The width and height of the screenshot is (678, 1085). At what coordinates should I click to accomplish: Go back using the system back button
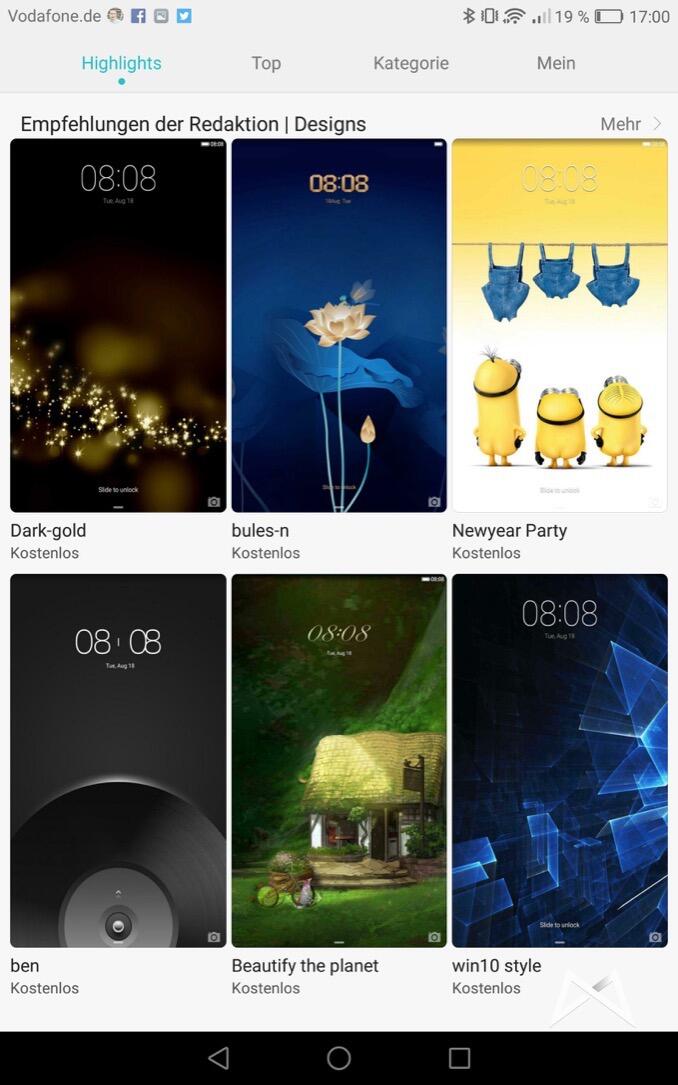219,1058
